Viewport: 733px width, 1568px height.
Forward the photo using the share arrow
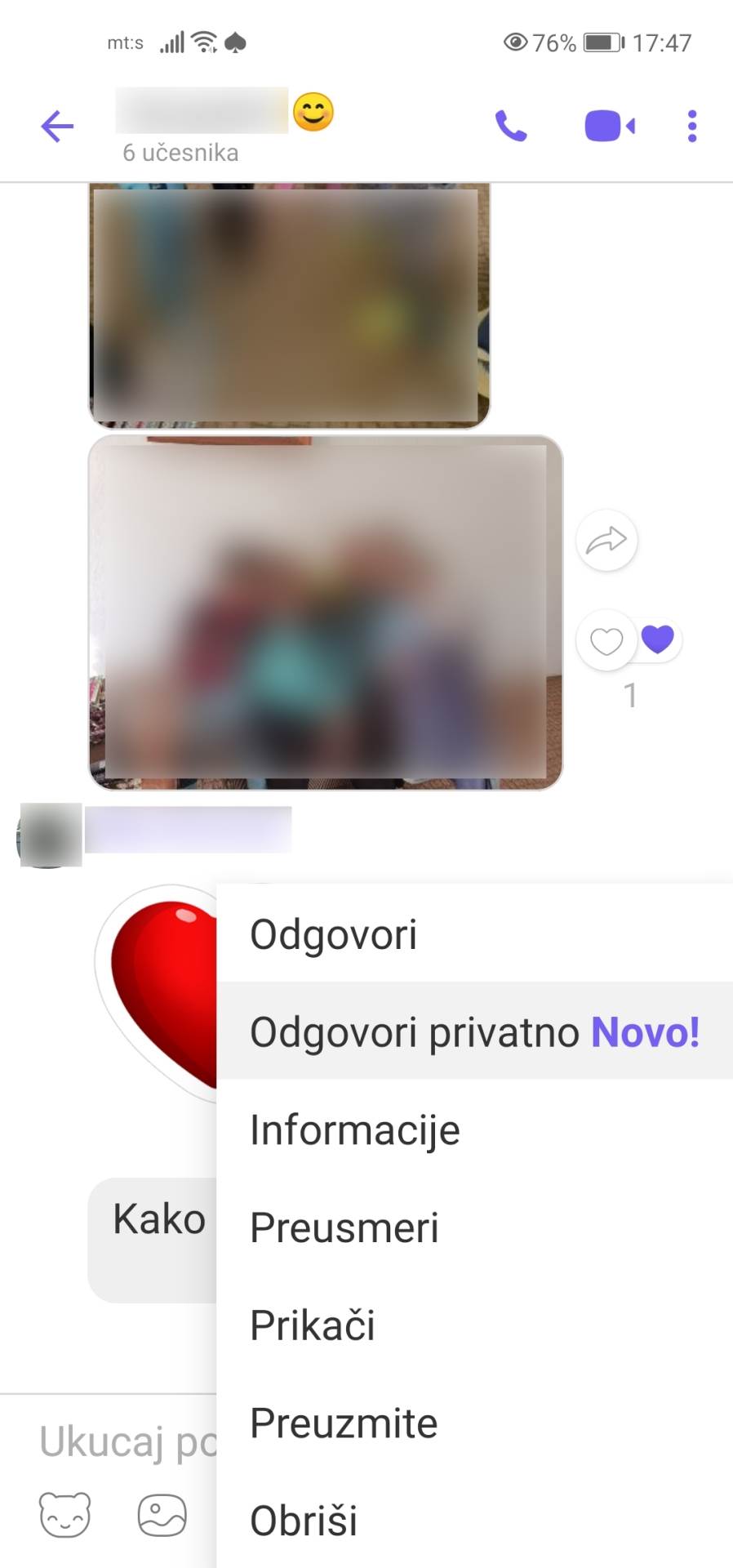click(x=606, y=540)
